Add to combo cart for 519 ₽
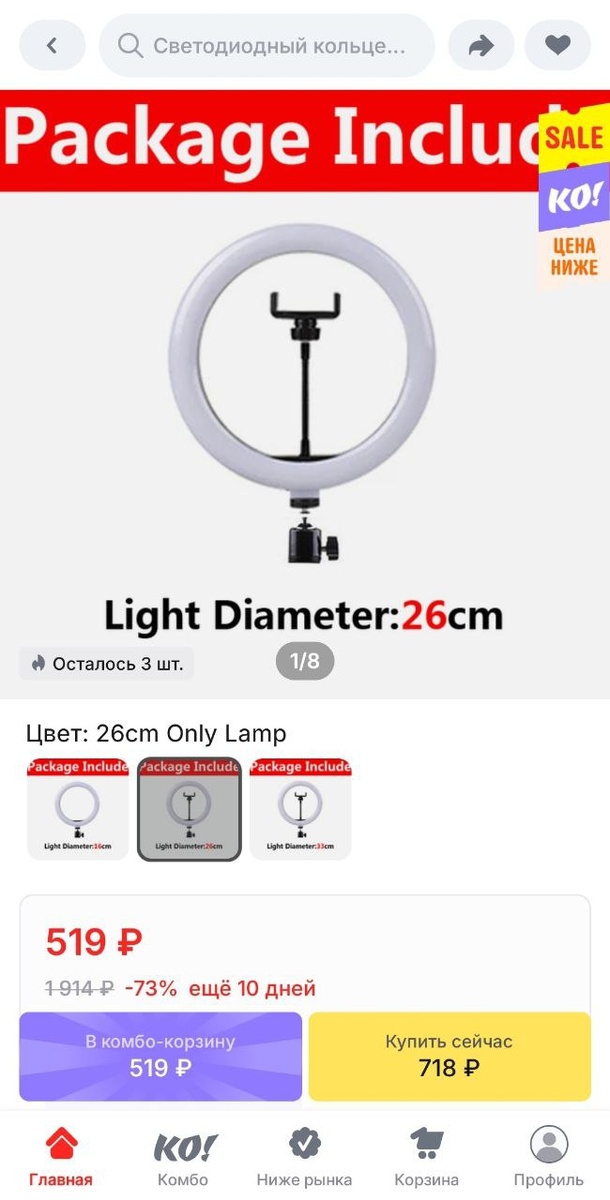This screenshot has height=1200, width=610. click(160, 1056)
